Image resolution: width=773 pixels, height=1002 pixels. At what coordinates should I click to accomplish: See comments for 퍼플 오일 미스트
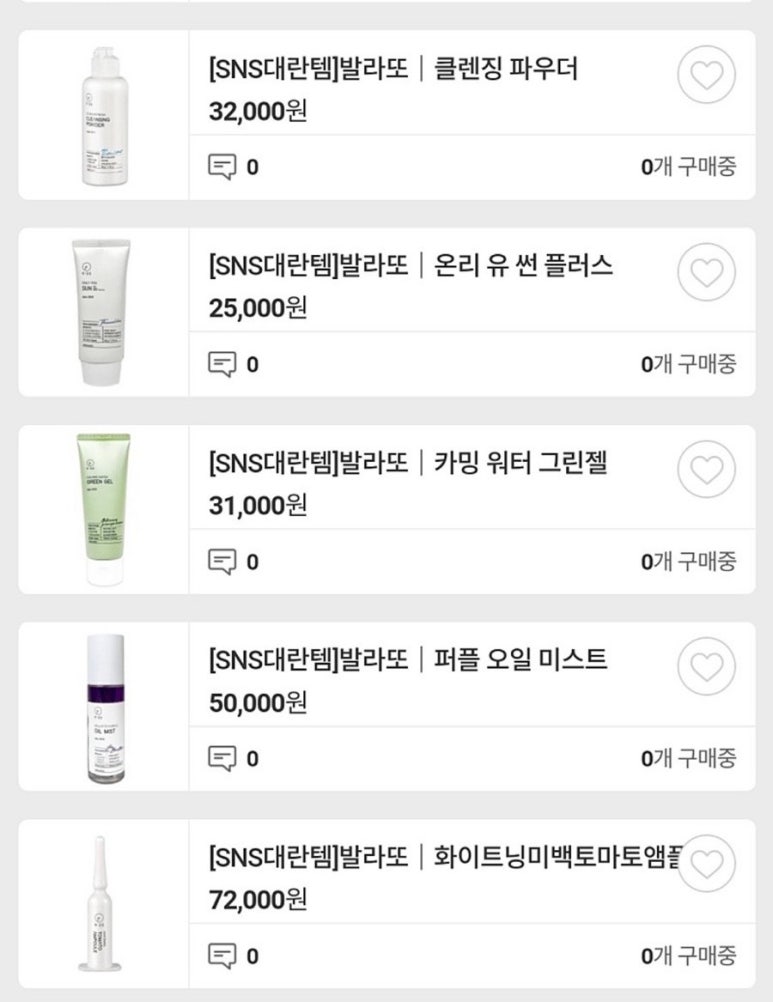click(221, 759)
